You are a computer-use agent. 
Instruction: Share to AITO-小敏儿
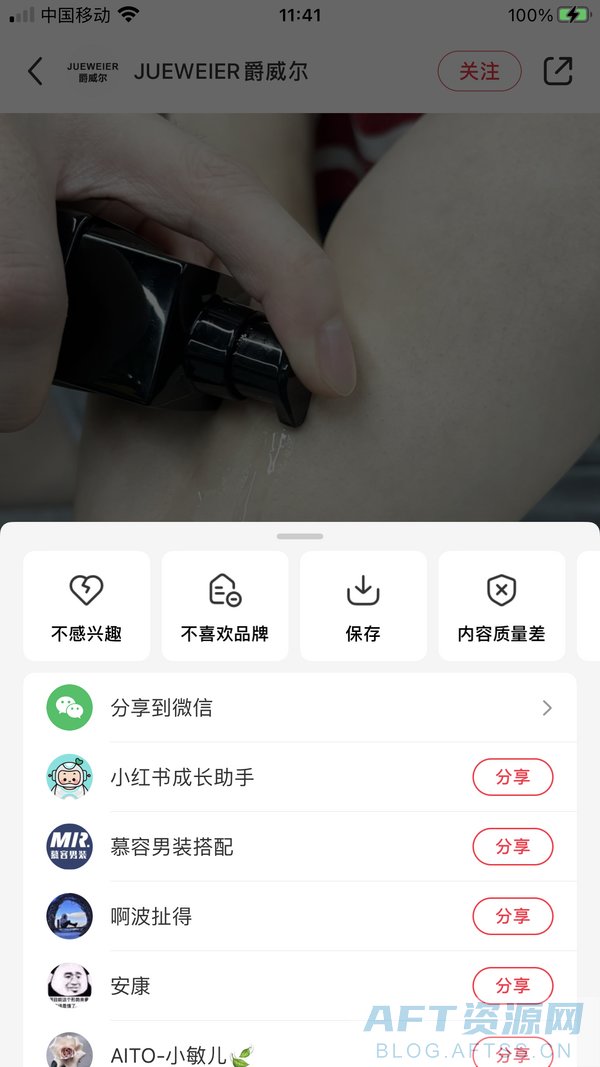512,1052
